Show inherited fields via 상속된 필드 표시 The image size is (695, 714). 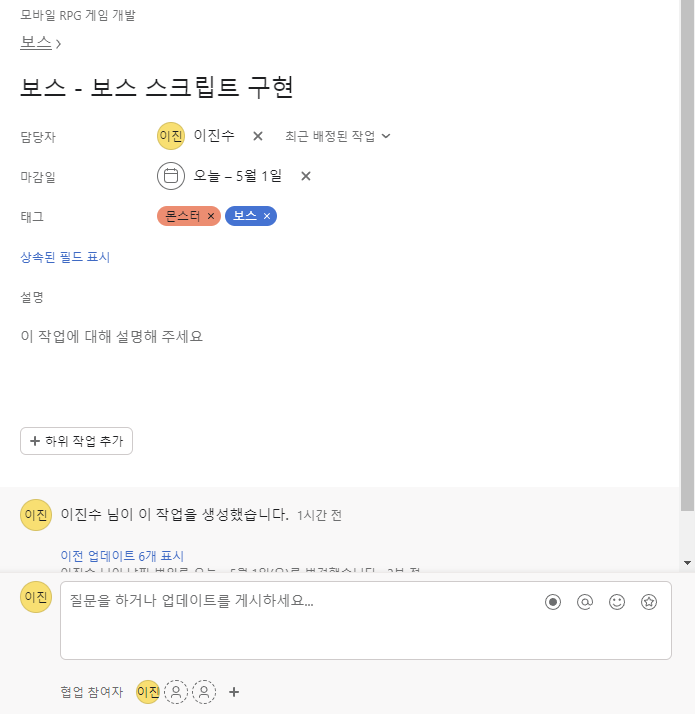pos(65,257)
